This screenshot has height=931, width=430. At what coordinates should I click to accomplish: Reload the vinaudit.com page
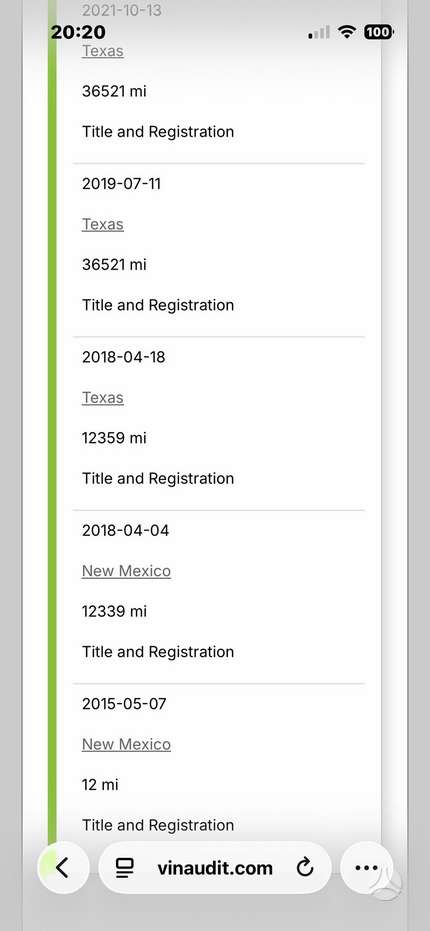(305, 868)
